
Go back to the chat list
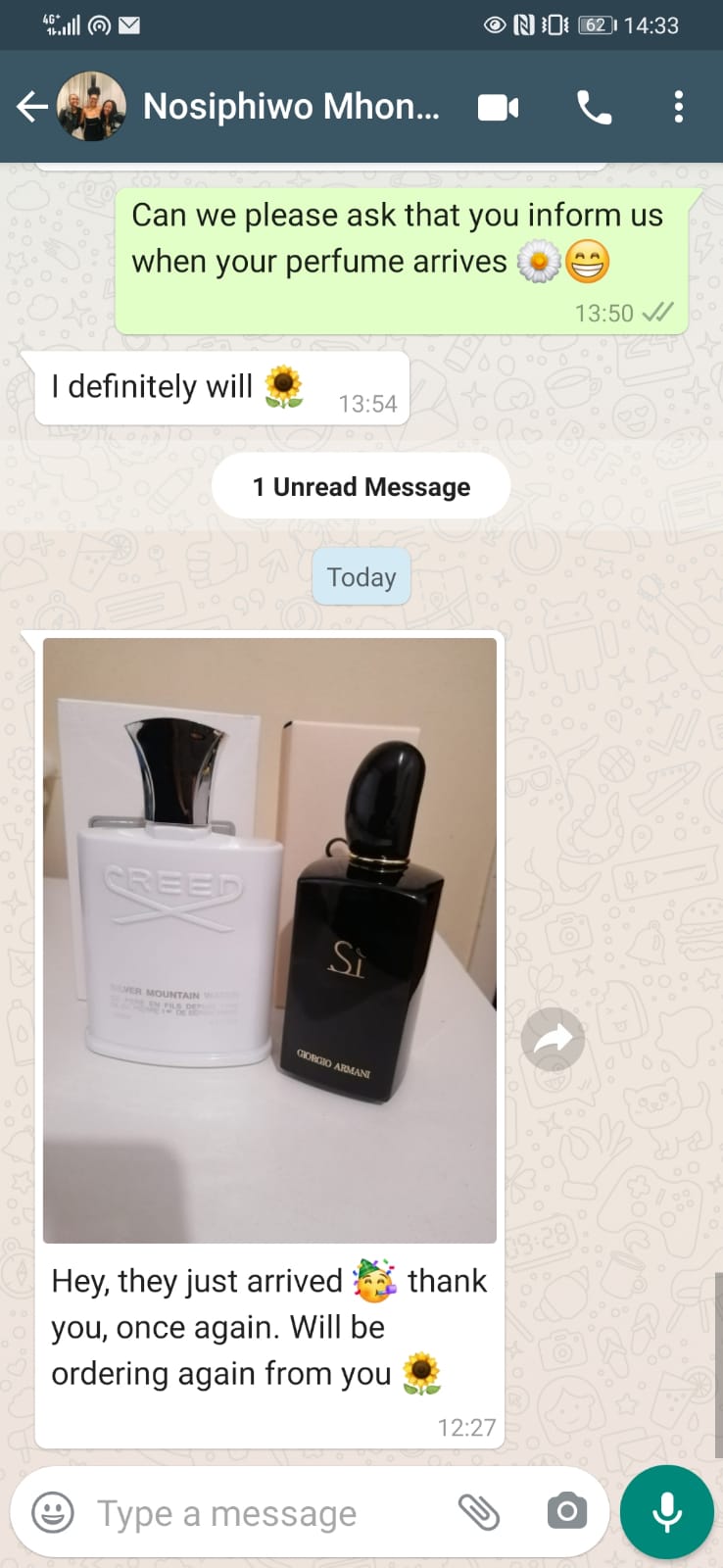32,107
